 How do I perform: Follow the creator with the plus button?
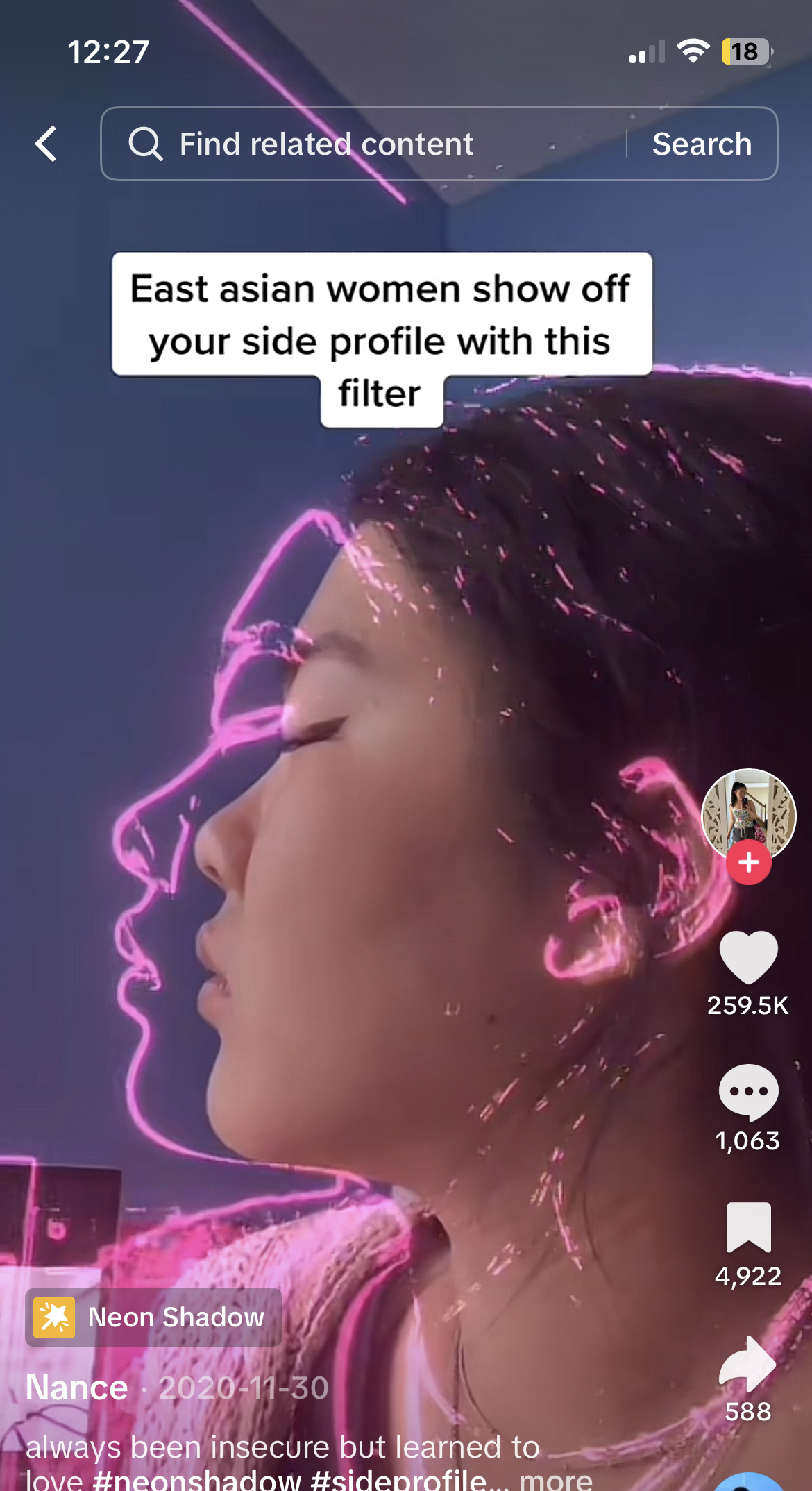tap(748, 862)
